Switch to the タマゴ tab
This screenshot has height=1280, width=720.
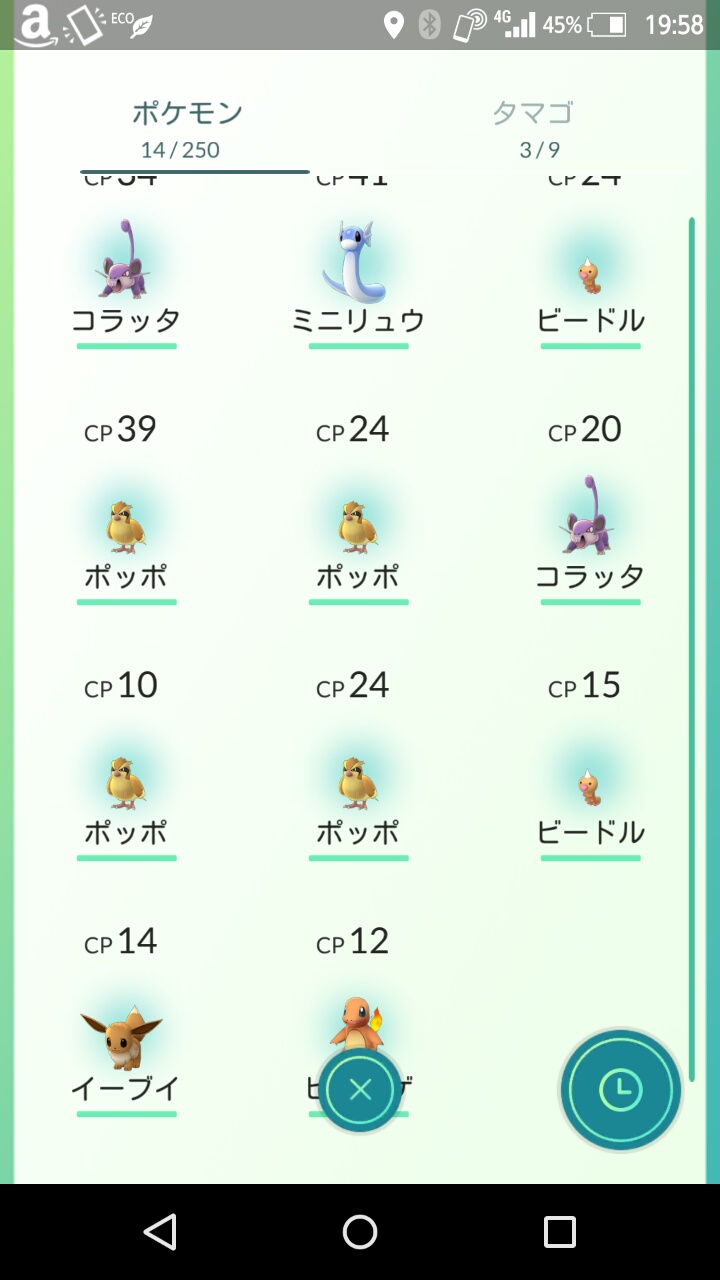pos(532,129)
